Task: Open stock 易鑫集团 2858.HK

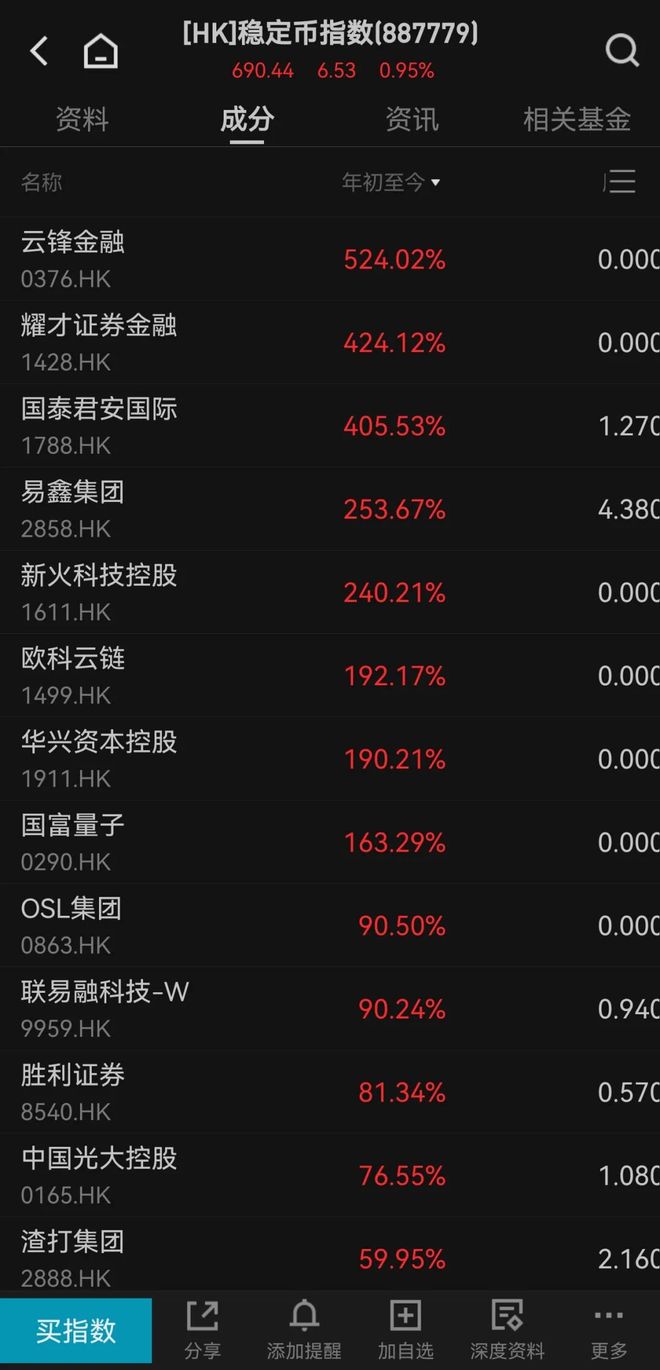Action: [330, 509]
